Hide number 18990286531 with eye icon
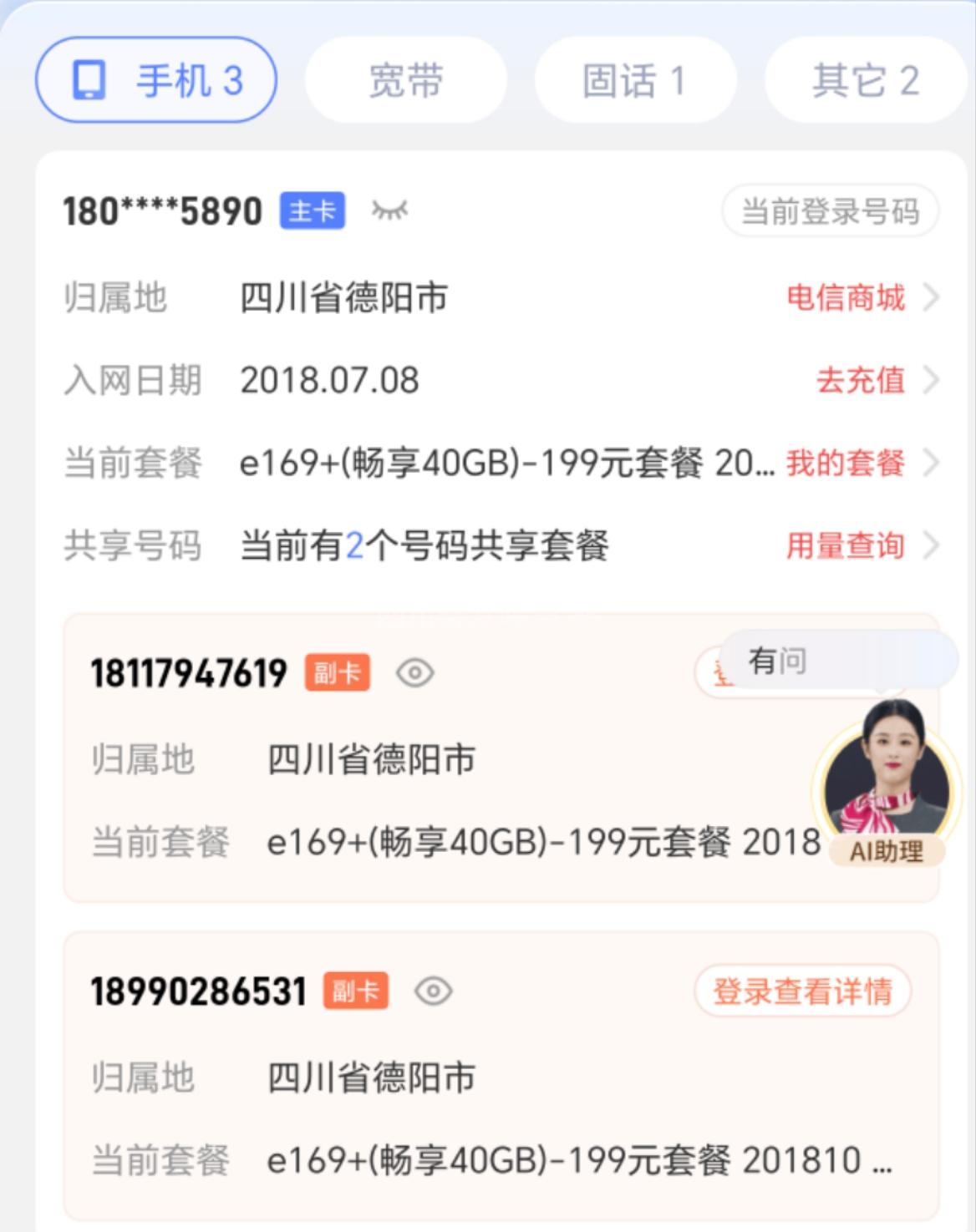The image size is (976, 1232). click(x=434, y=991)
